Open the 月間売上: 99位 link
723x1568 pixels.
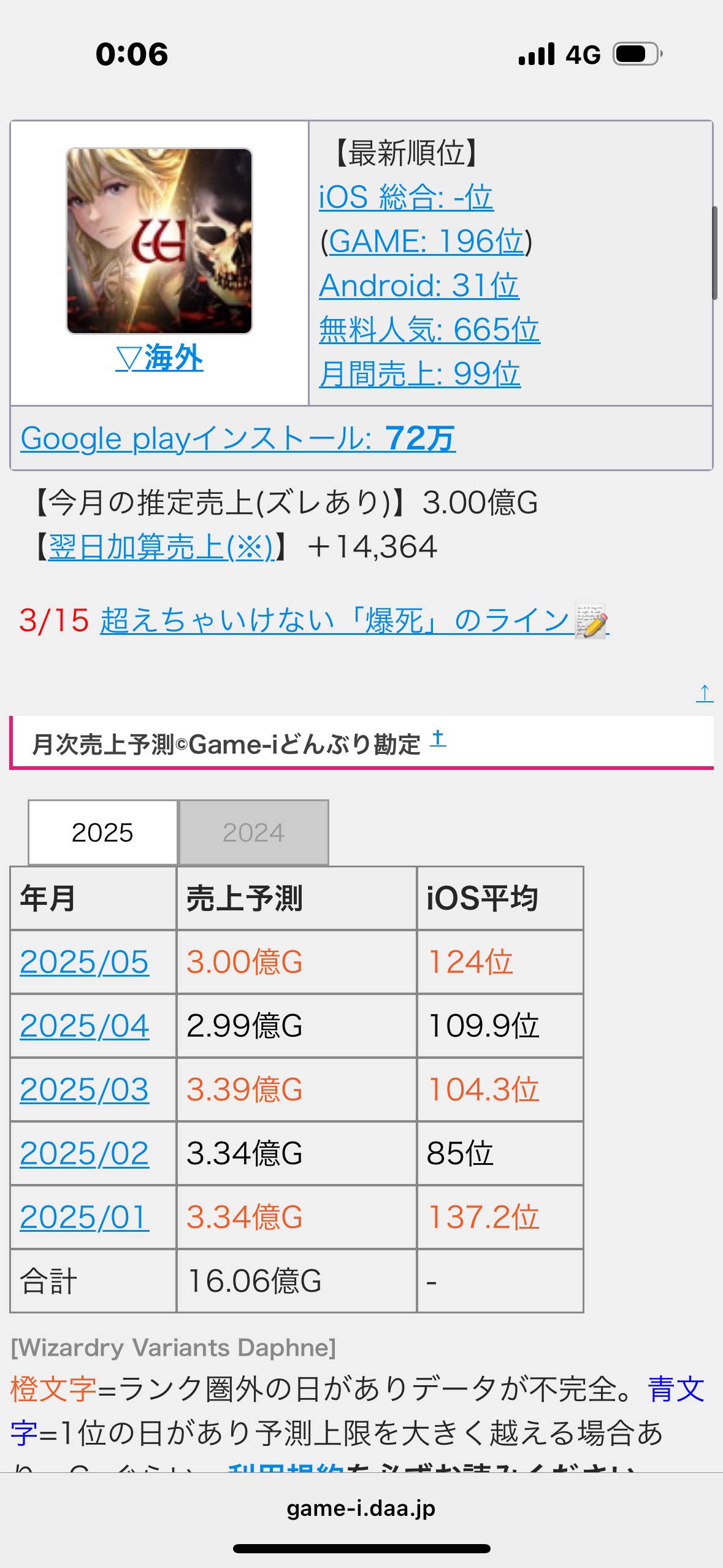(x=419, y=374)
